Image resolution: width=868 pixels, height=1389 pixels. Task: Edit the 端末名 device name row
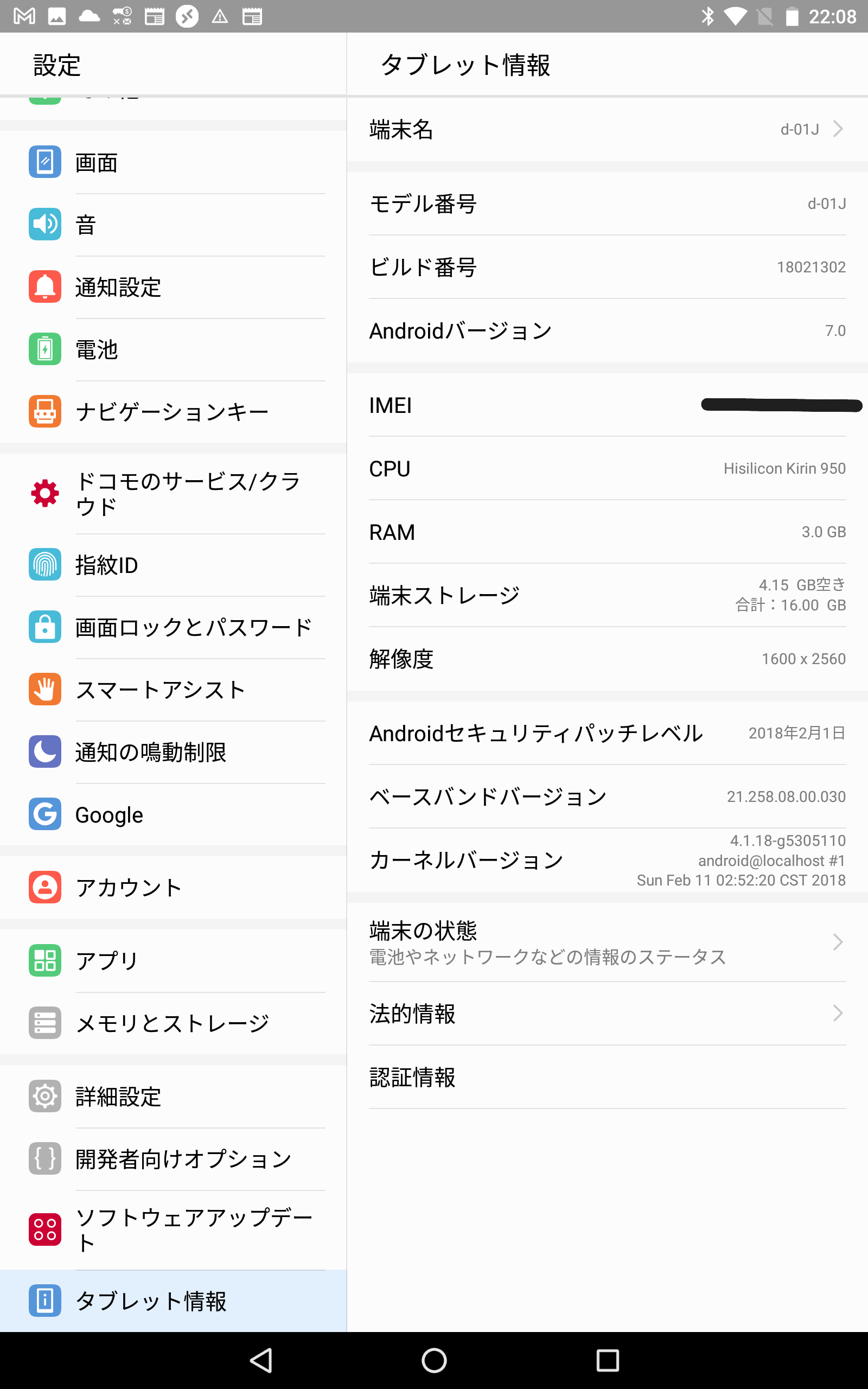(x=608, y=130)
